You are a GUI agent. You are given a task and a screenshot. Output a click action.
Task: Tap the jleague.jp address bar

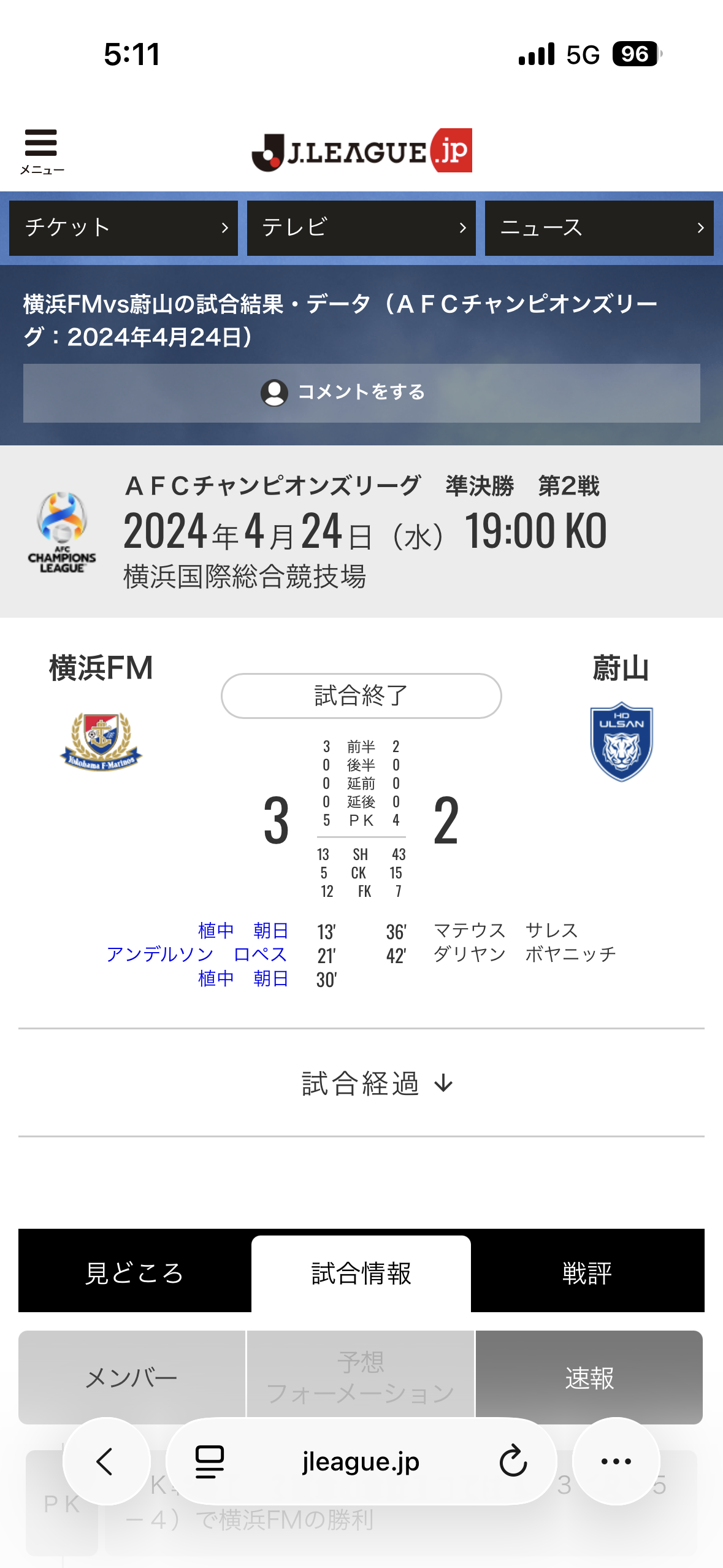point(361,1461)
